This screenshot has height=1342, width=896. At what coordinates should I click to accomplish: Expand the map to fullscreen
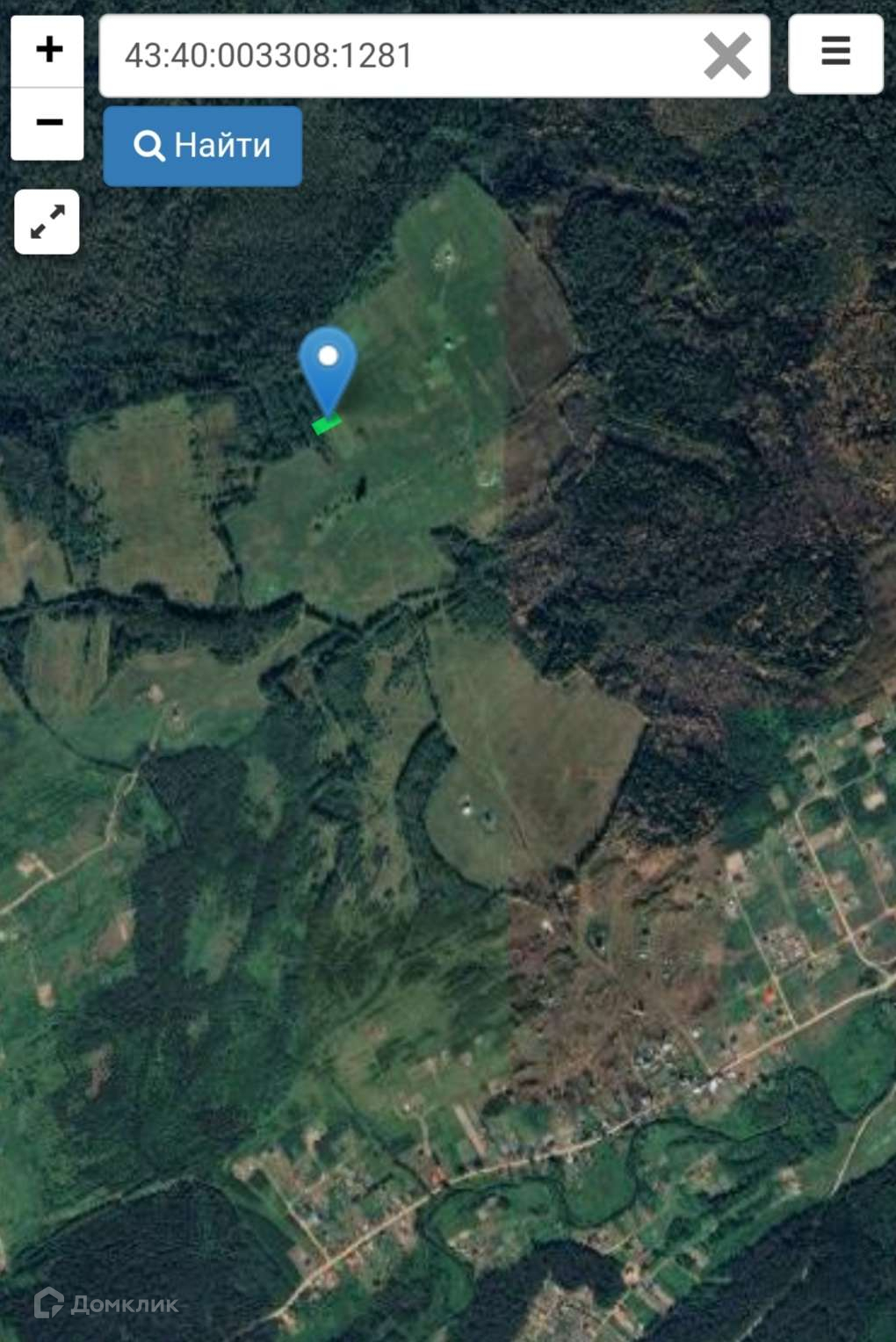[x=47, y=221]
